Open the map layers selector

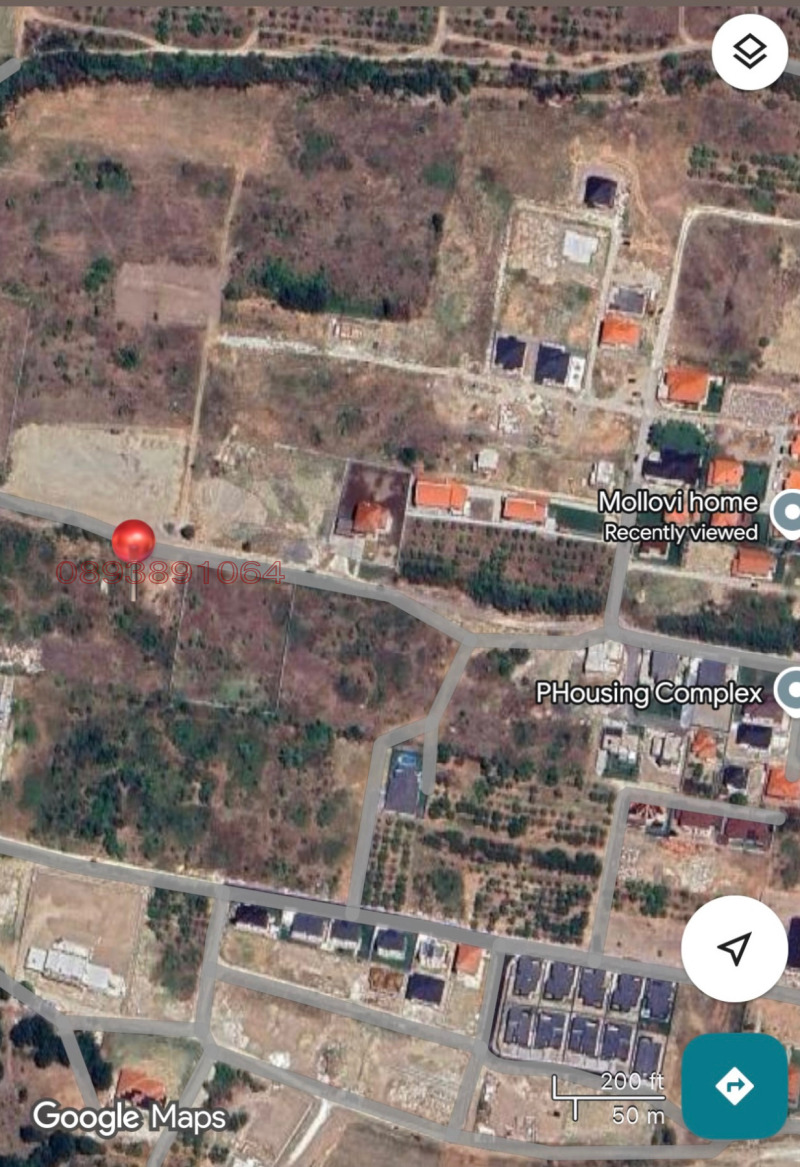[749, 52]
